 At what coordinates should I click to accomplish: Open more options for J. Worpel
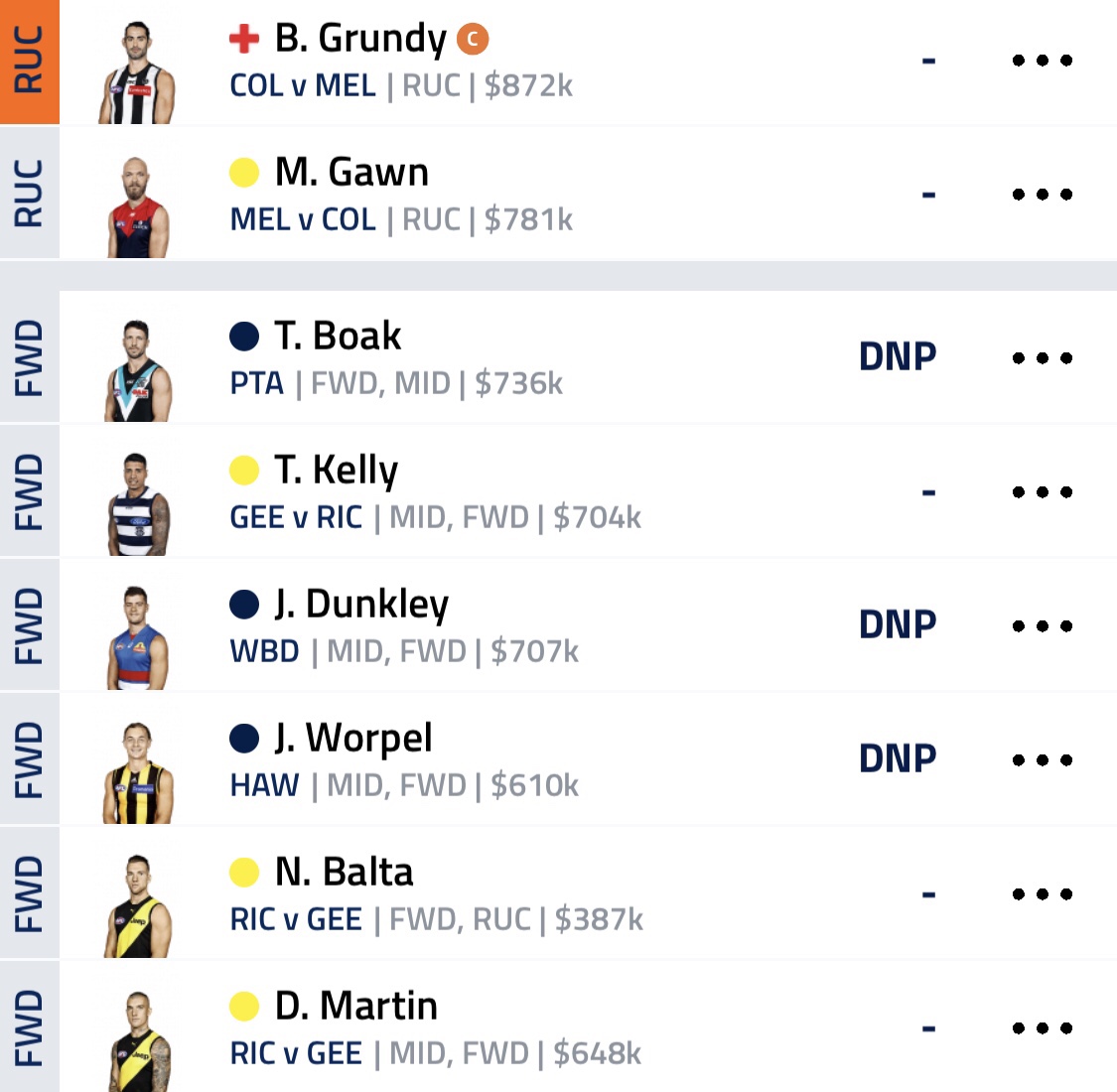[1042, 760]
